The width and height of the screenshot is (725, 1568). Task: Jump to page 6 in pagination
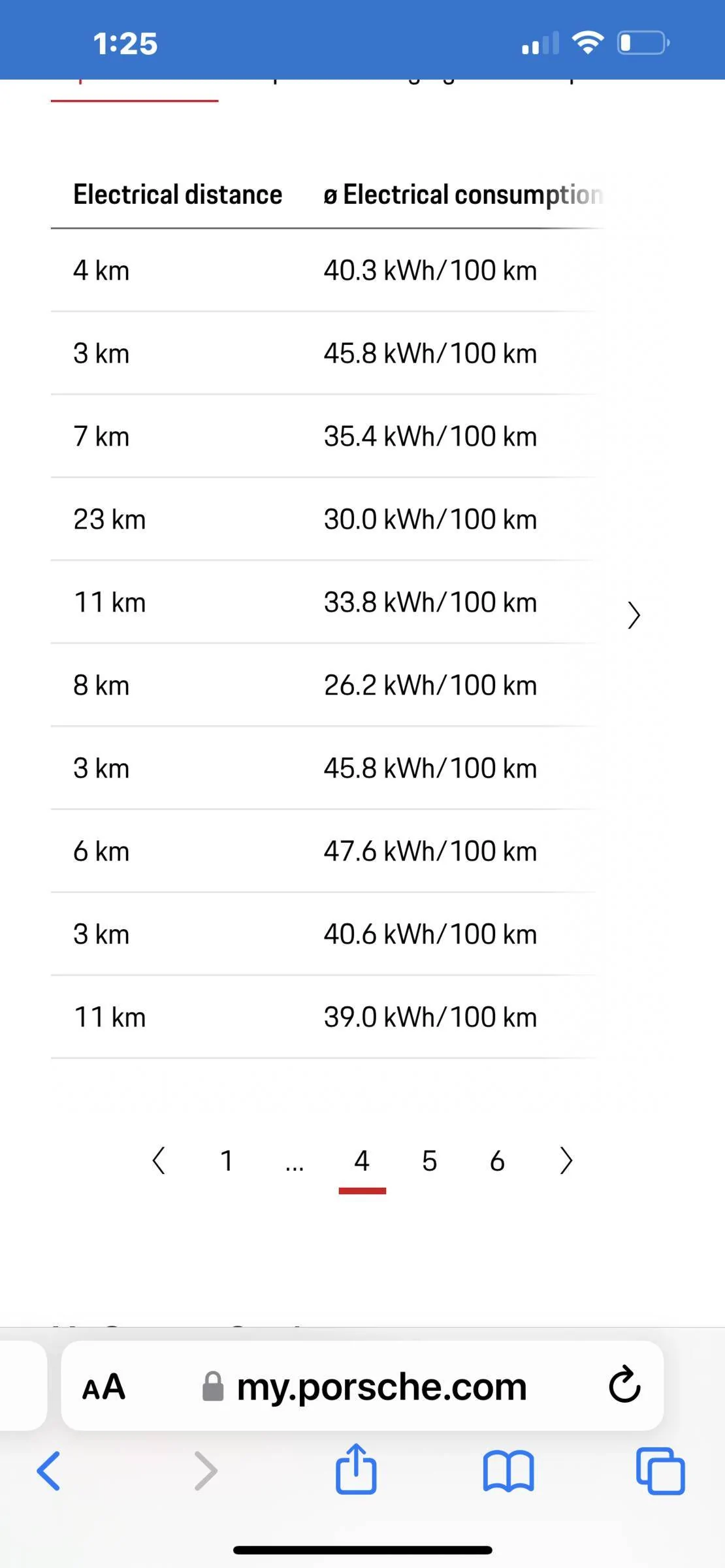pos(497,1161)
